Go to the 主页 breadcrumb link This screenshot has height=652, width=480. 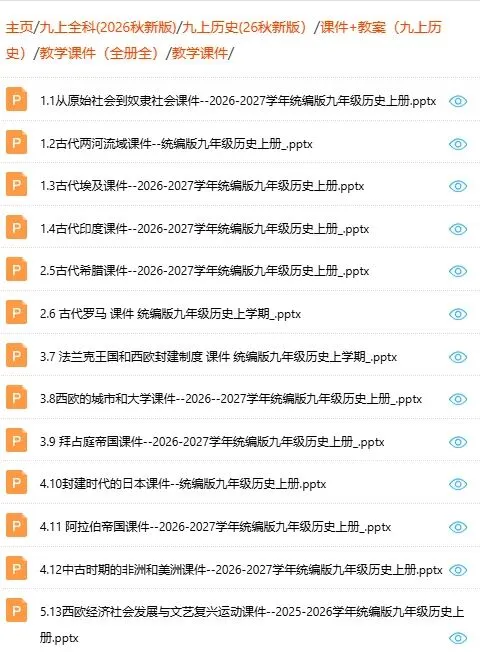click(19, 27)
